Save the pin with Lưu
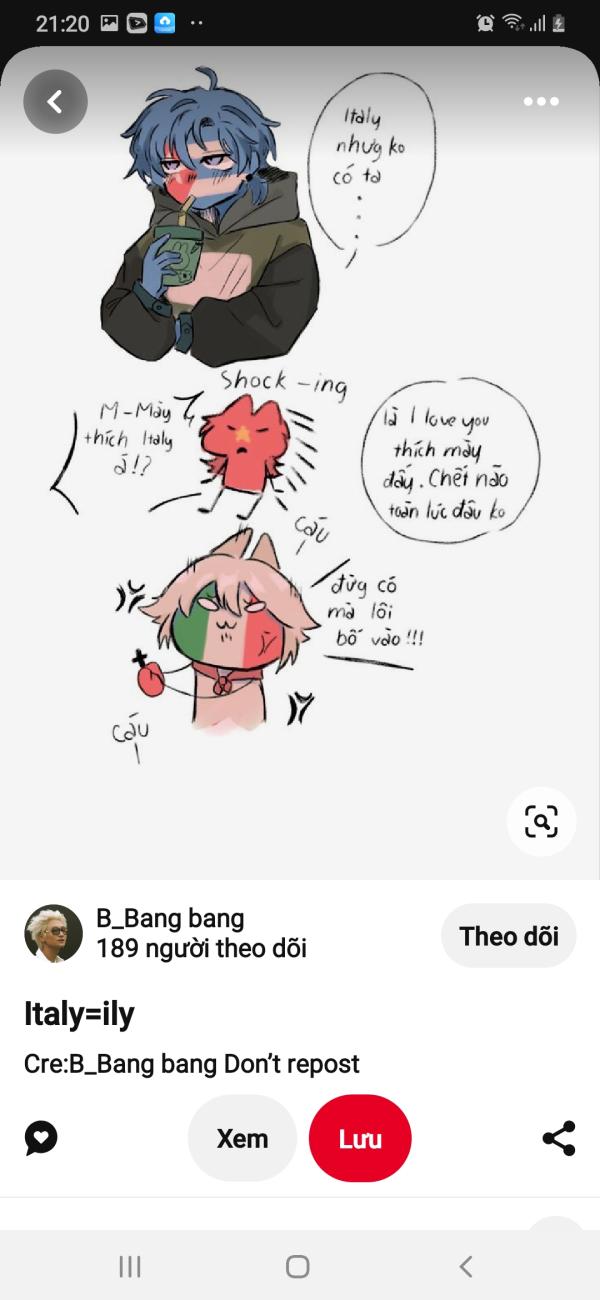The image size is (600, 1300). [x=360, y=1138]
